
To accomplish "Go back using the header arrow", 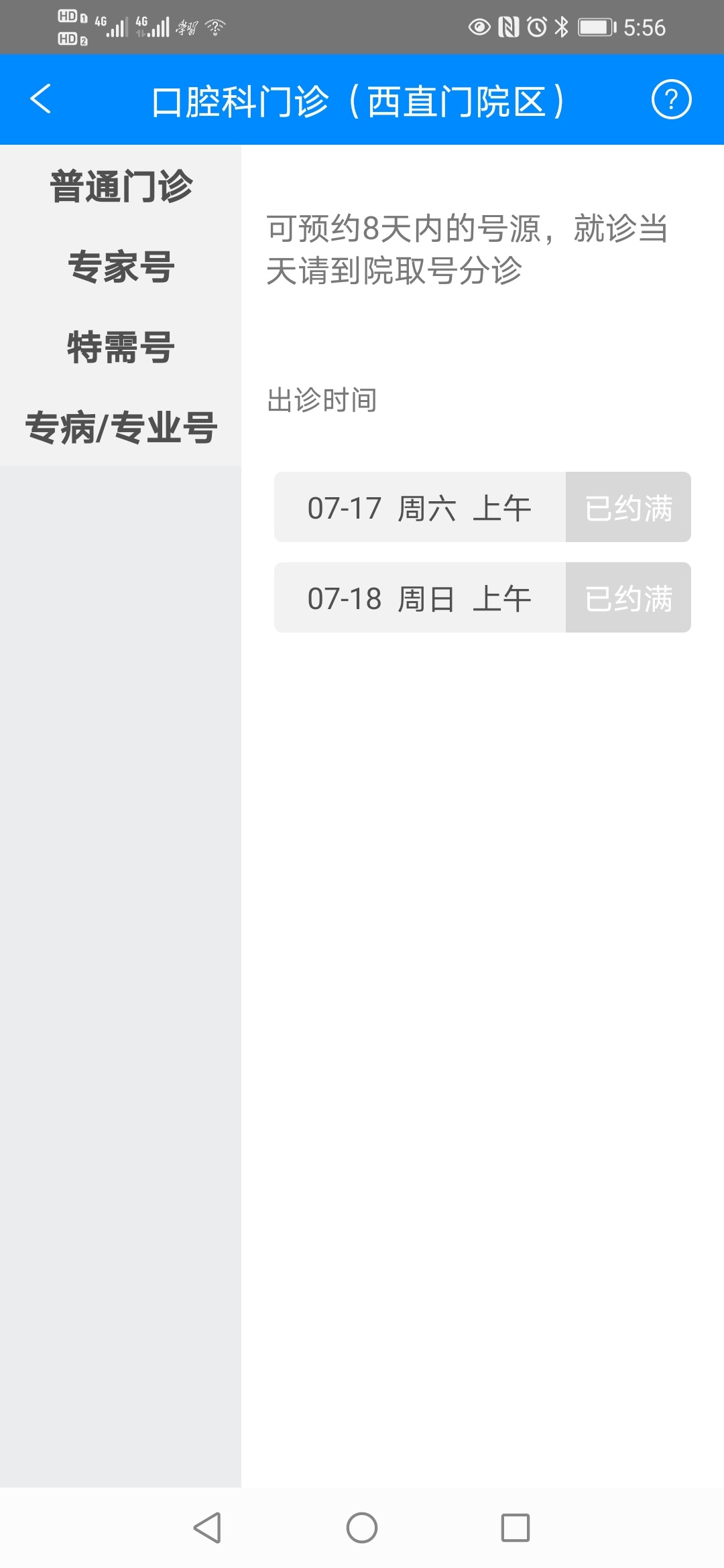I will point(41,99).
